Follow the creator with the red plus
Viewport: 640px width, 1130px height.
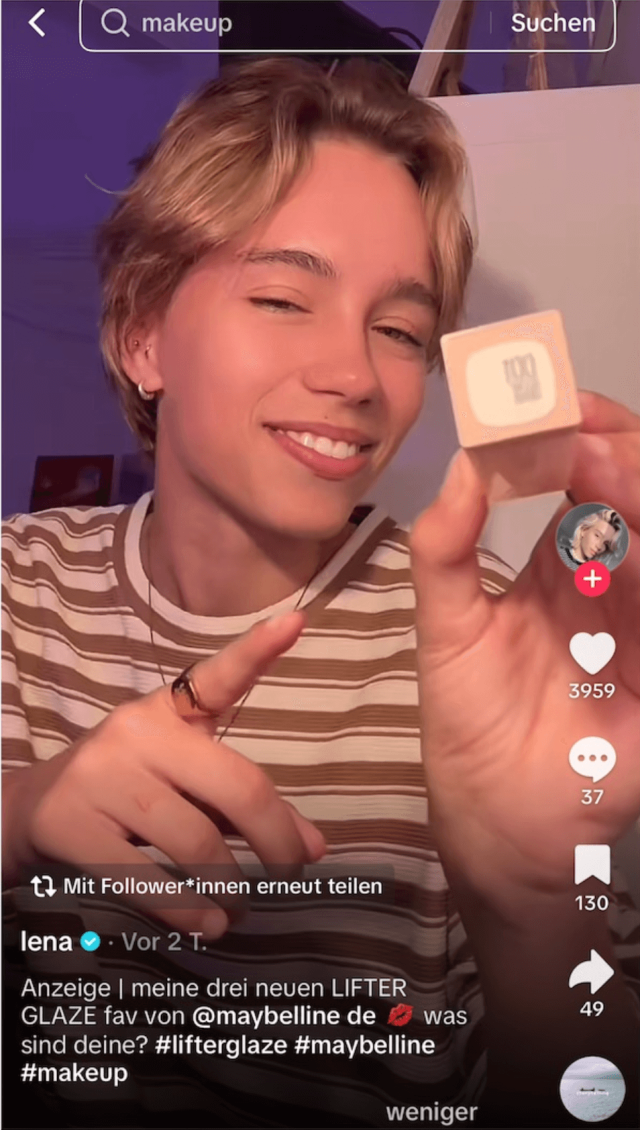tap(592, 581)
